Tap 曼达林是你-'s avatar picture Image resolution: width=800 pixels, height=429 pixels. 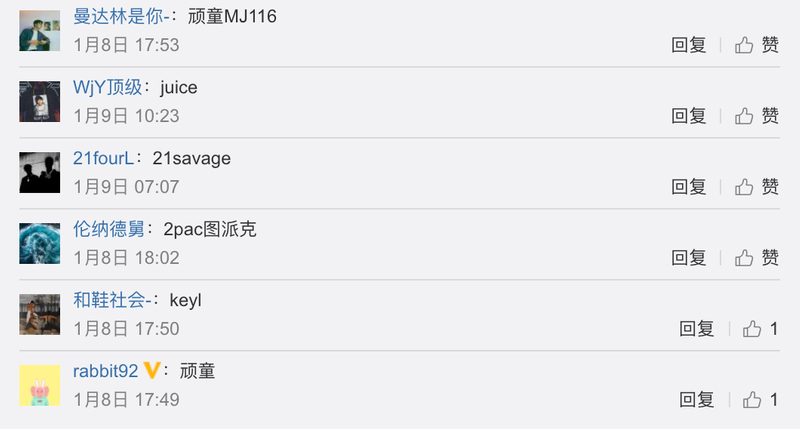click(x=40, y=31)
